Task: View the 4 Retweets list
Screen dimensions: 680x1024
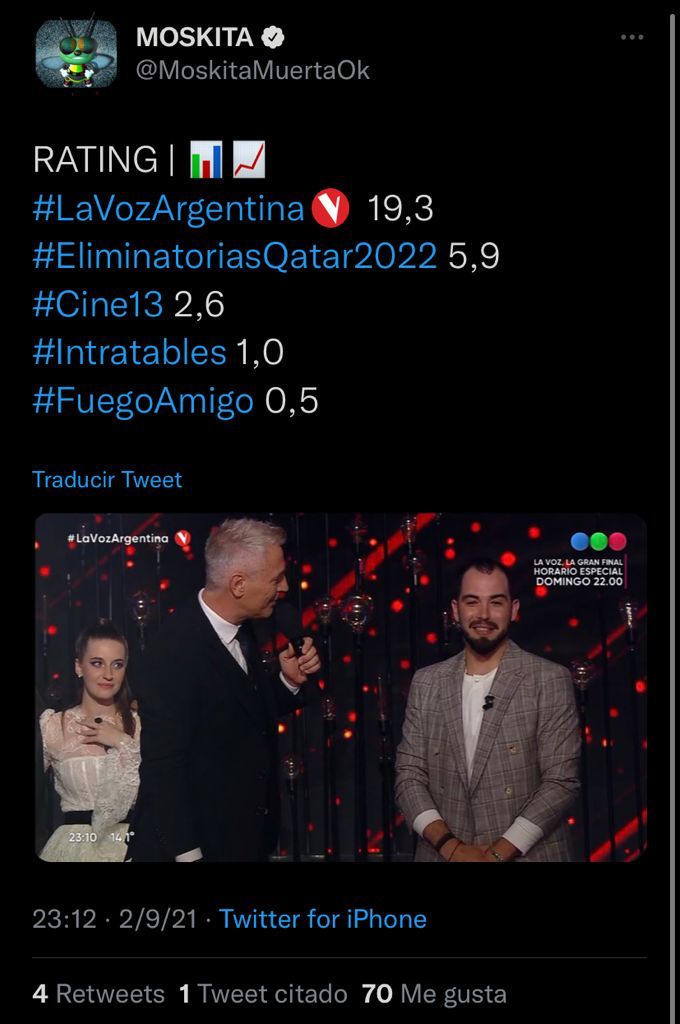Action: pyautogui.click(x=98, y=993)
